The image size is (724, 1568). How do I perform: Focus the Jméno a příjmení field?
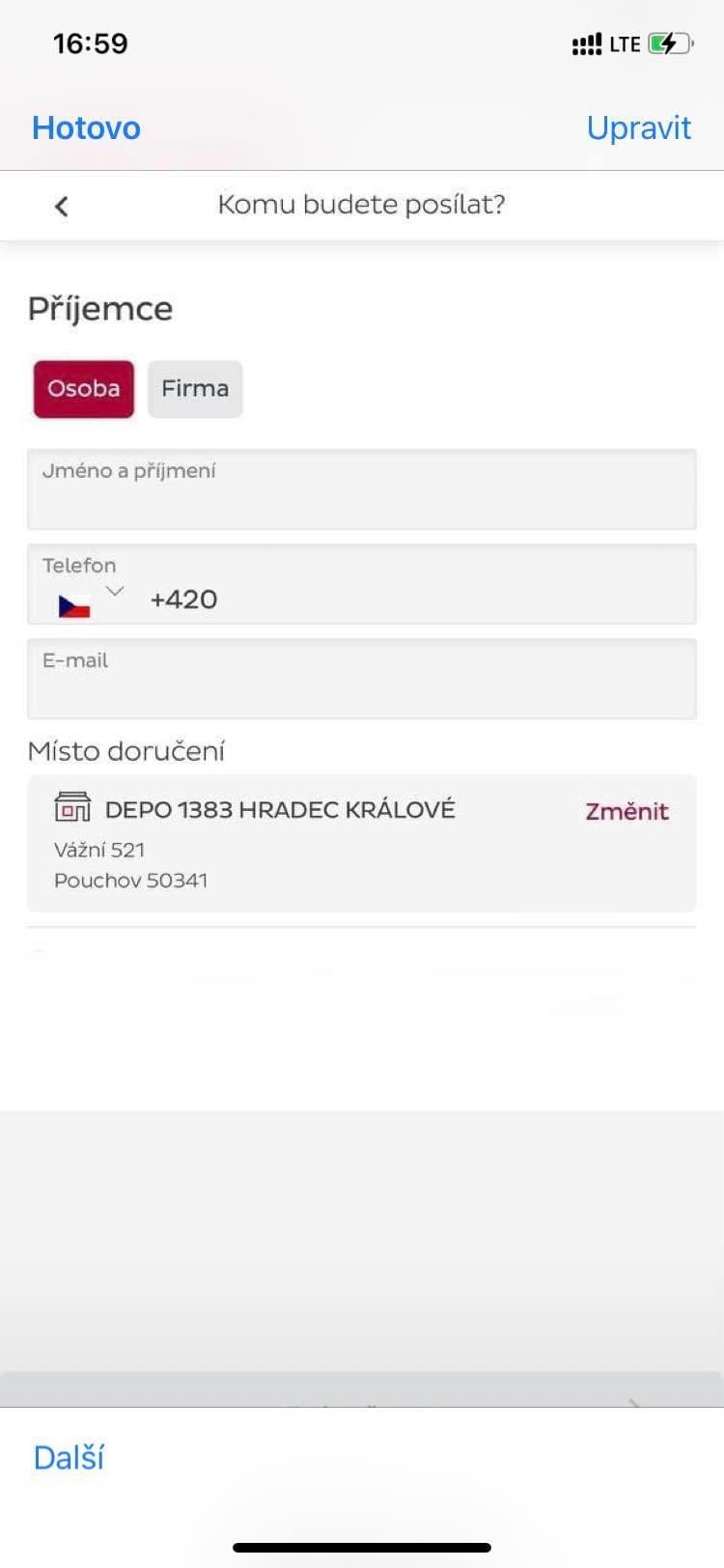pos(362,490)
